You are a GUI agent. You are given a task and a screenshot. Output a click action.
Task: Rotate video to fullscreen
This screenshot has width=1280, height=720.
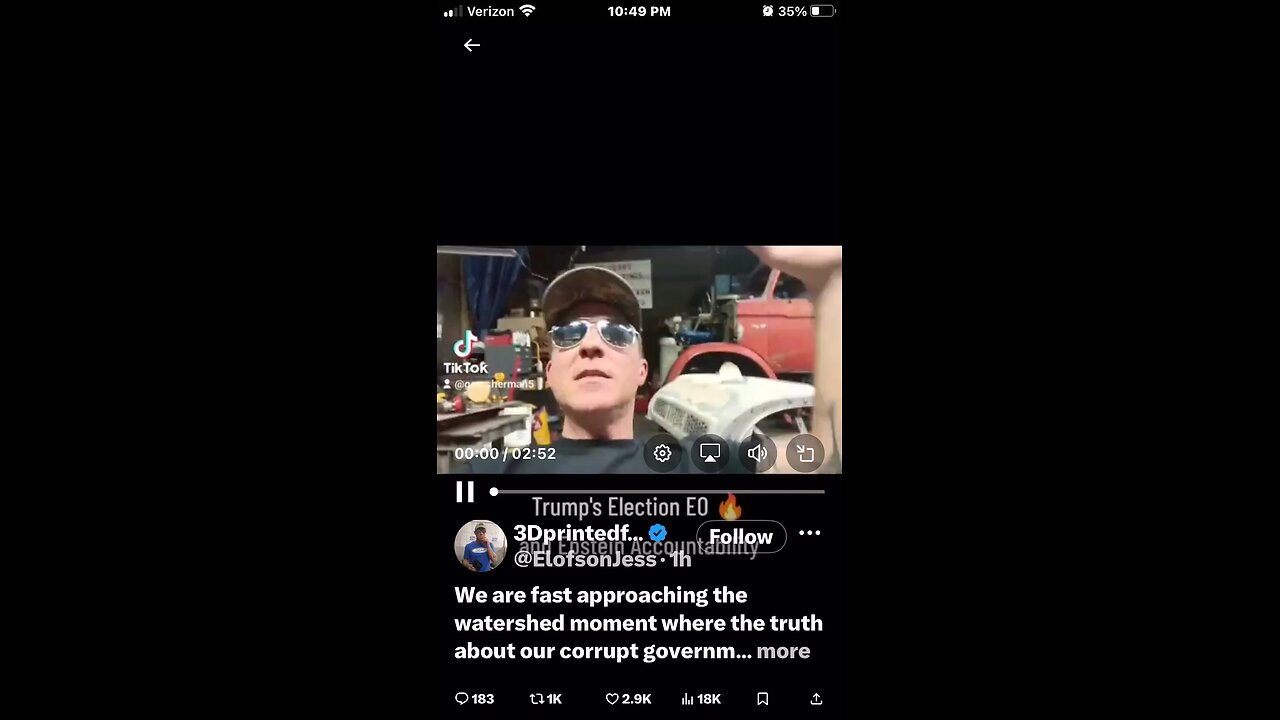805,454
